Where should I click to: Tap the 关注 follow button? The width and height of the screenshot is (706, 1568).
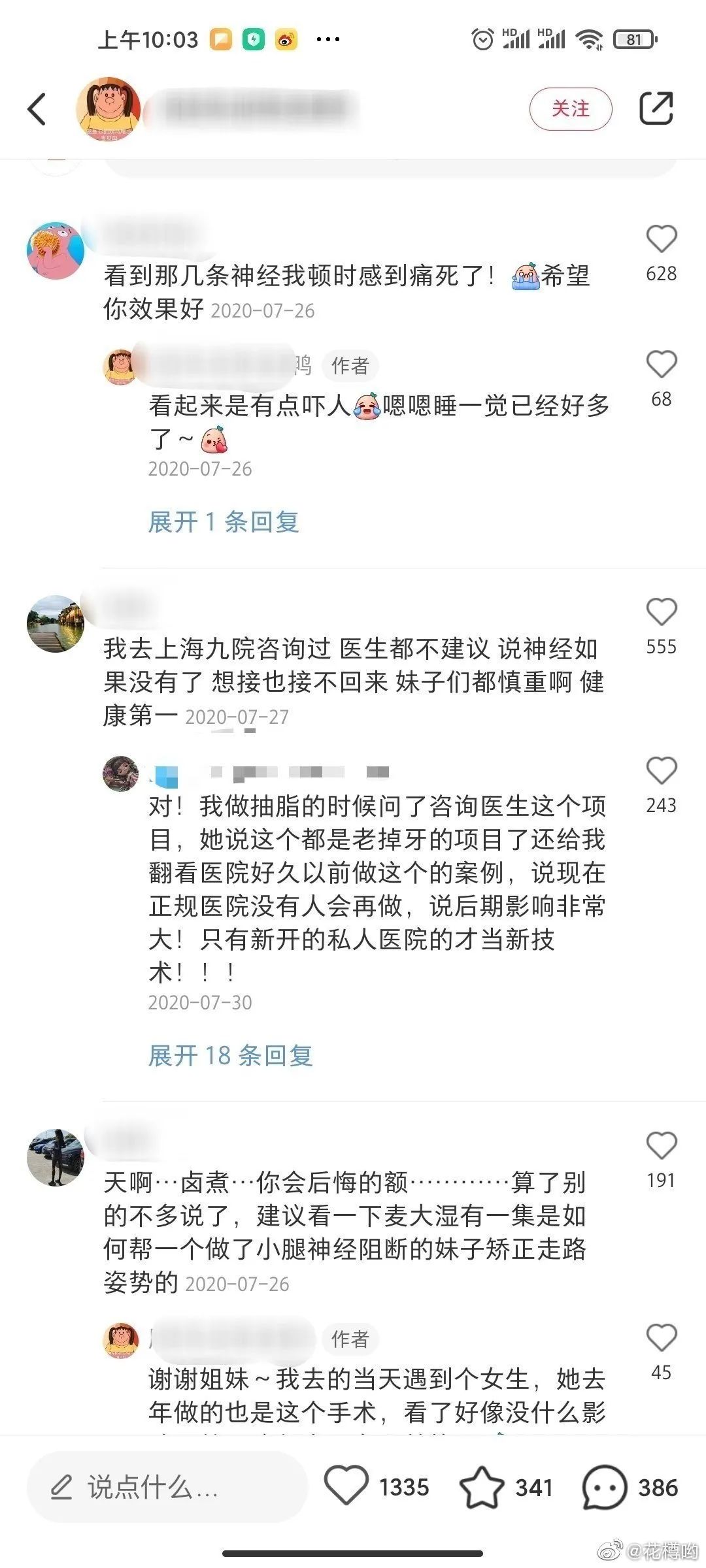[x=571, y=109]
